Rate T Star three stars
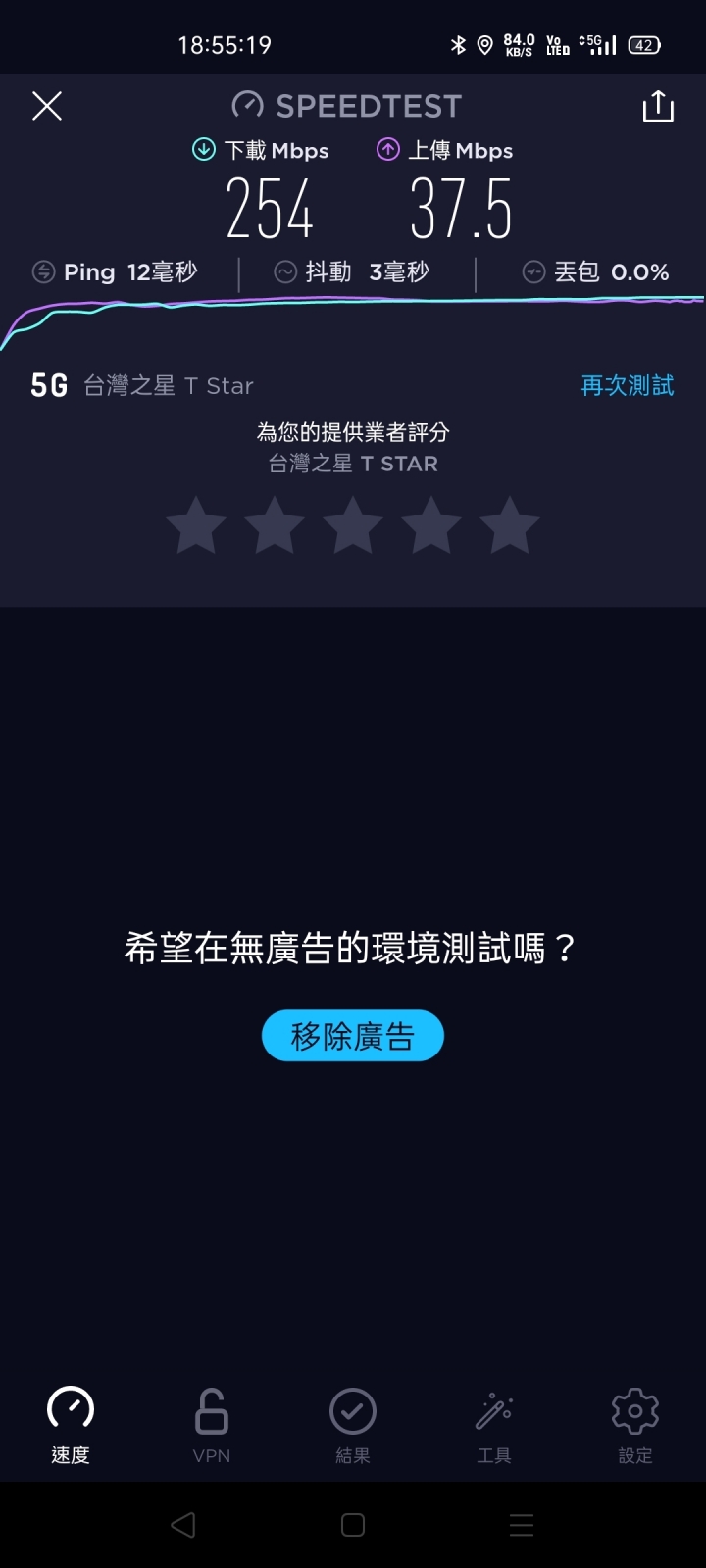The width and height of the screenshot is (706, 1568). [353, 525]
